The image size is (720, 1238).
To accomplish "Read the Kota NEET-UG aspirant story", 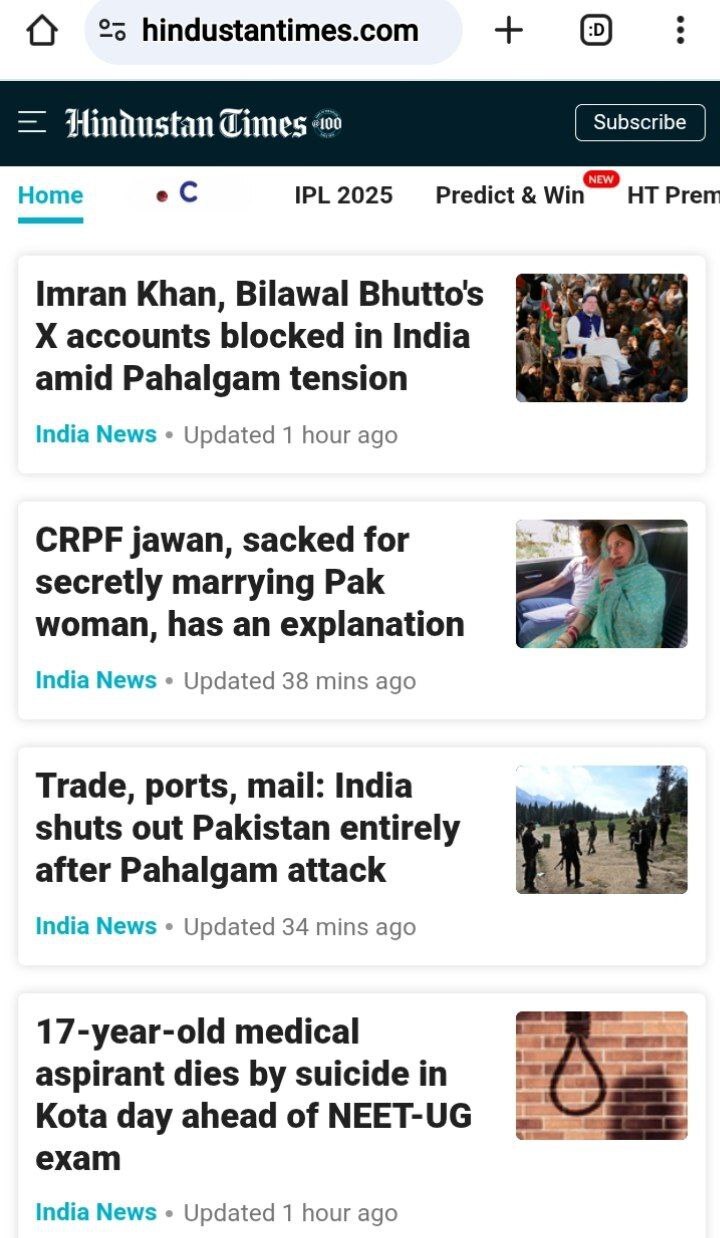I will click(253, 1094).
